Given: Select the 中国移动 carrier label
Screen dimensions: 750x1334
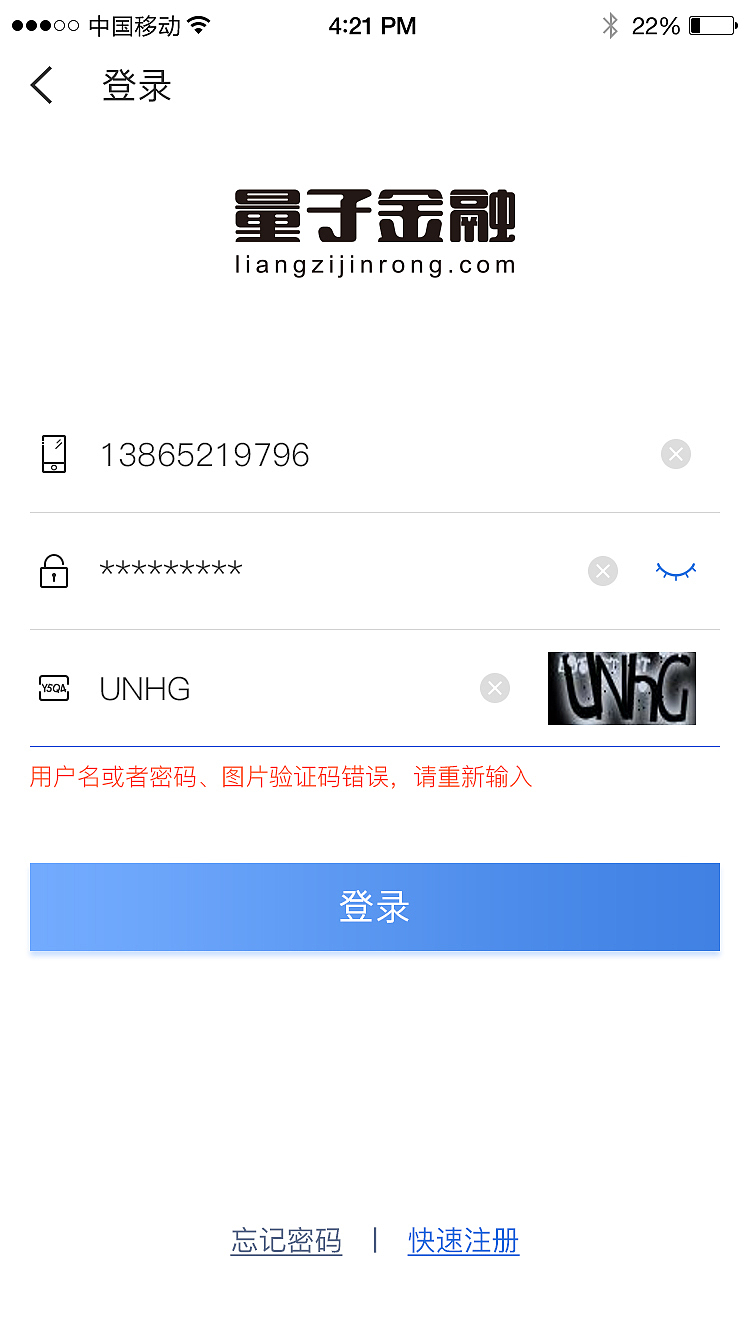Looking at the screenshot, I should point(133,26).
